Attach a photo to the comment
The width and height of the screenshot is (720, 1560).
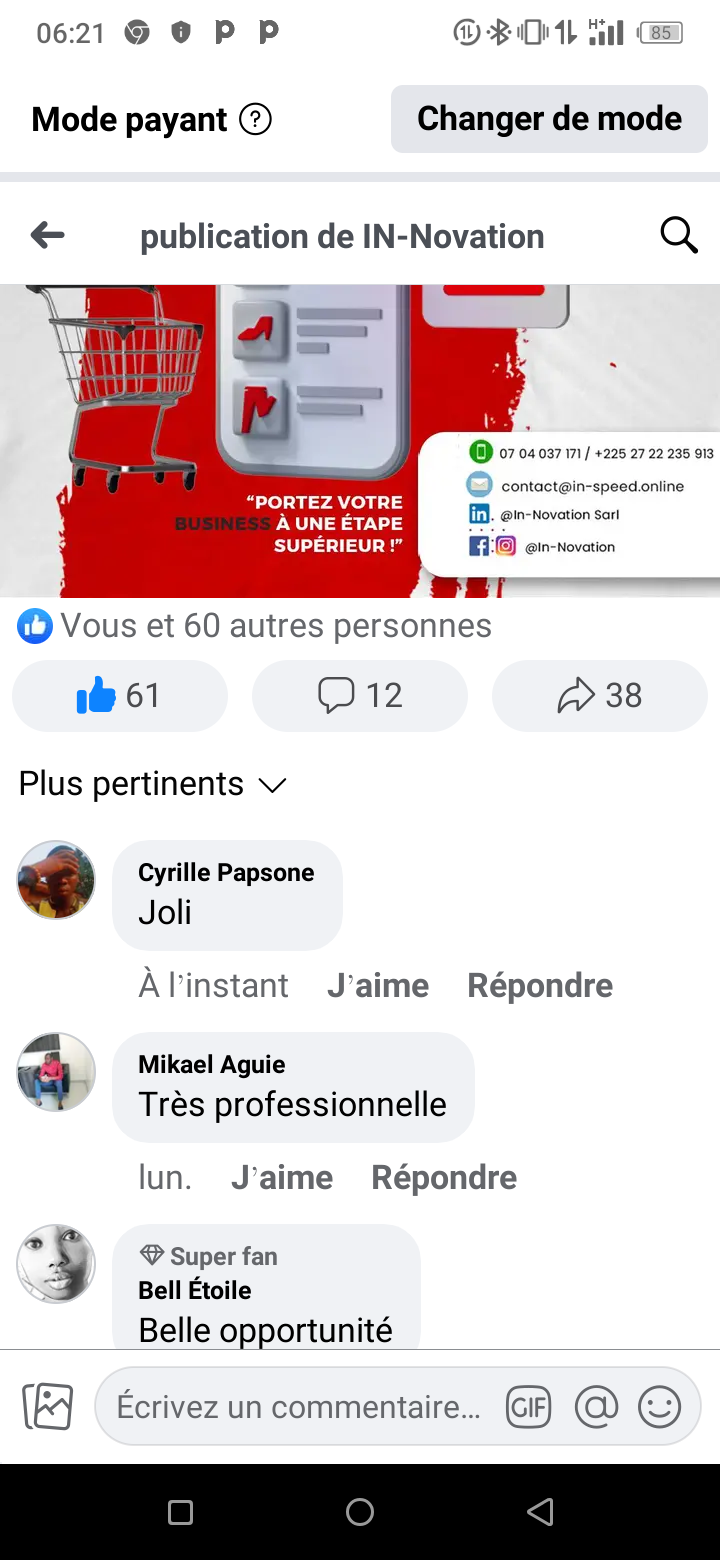click(x=48, y=1407)
